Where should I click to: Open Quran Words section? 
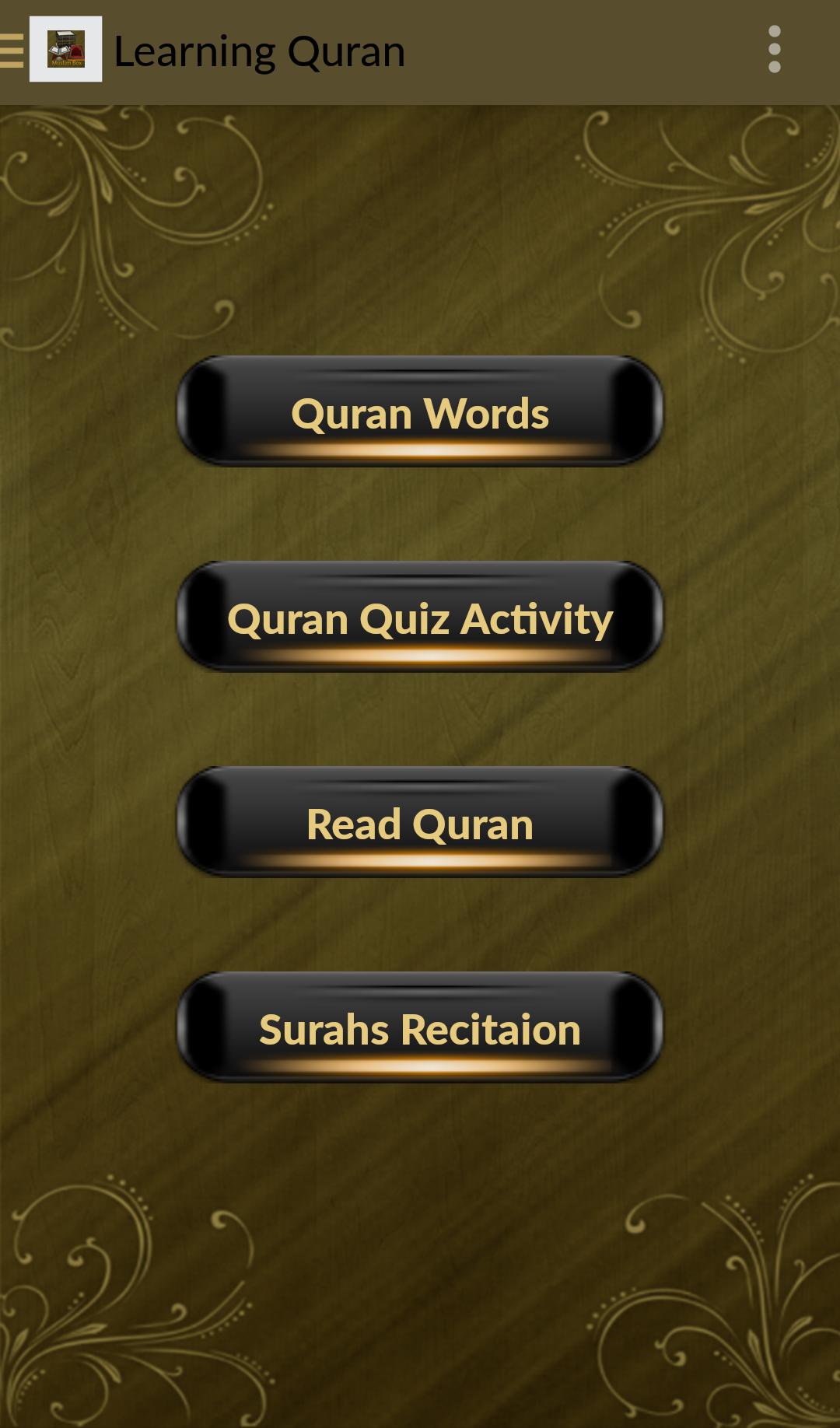click(420, 412)
